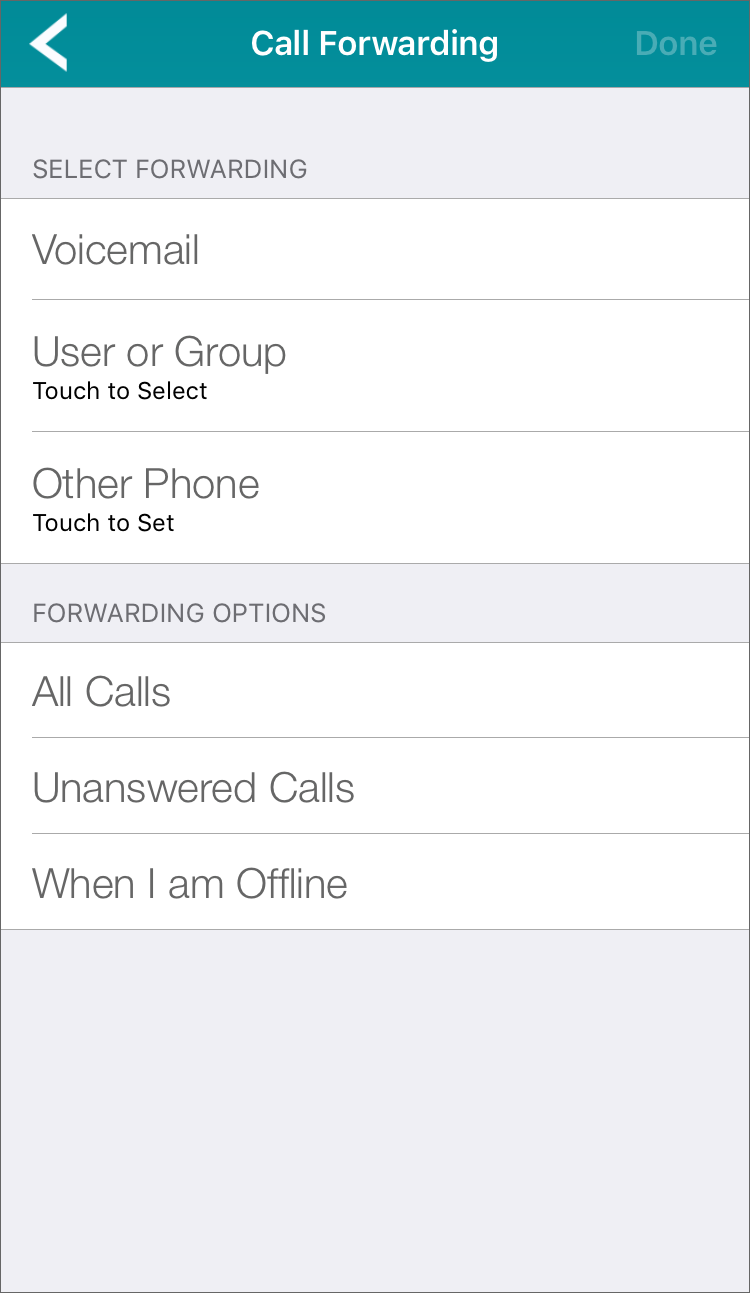750x1293 pixels.
Task: Tap the FORWARDING OPTIONS section header
Action: click(179, 613)
